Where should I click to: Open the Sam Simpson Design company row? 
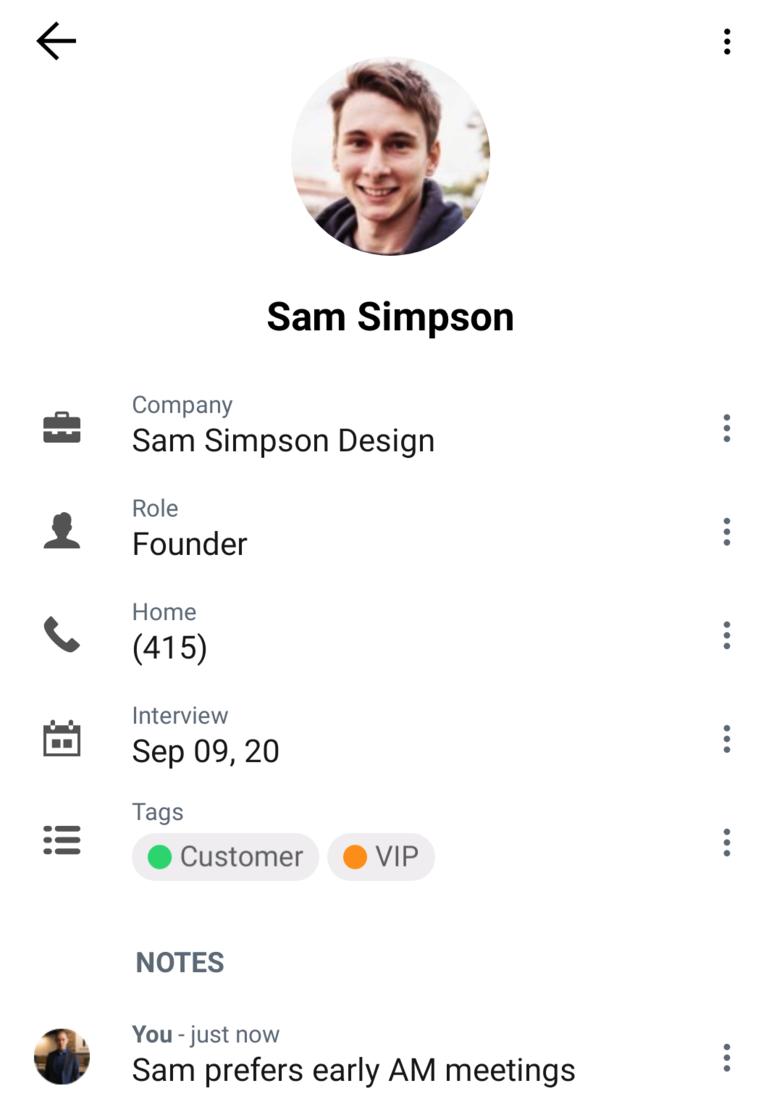click(x=283, y=440)
